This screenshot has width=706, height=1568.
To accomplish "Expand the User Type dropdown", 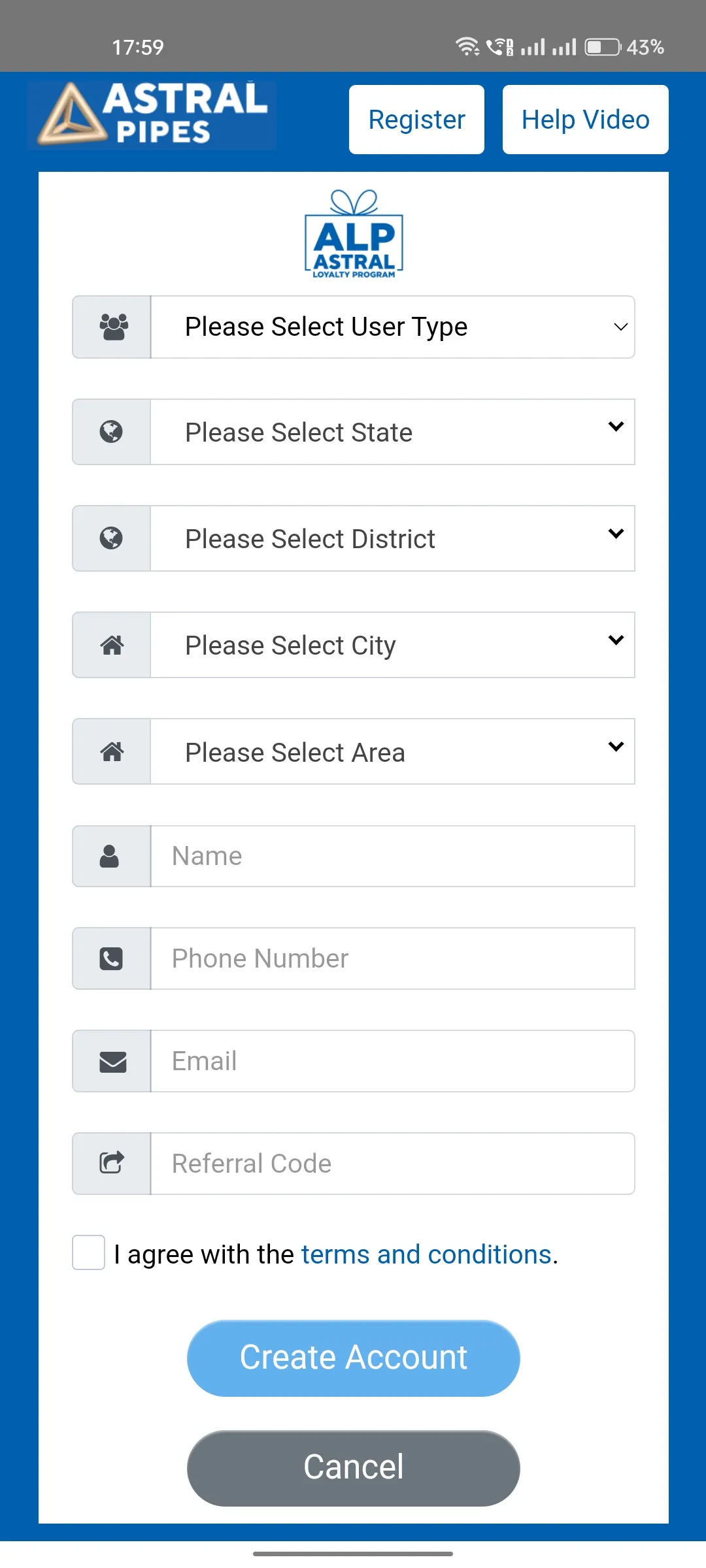I will coord(392,327).
